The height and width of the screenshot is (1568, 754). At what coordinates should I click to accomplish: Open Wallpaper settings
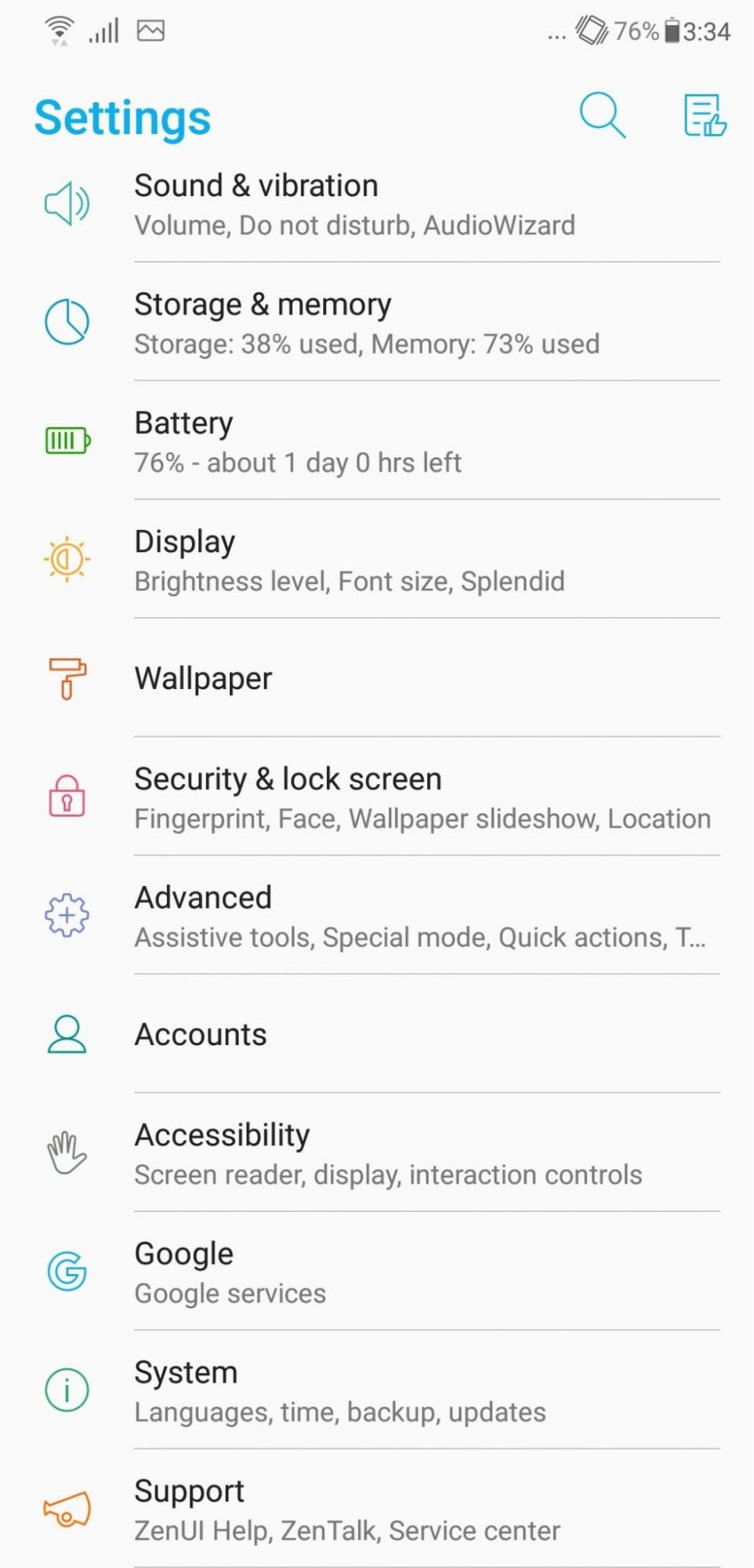click(x=376, y=678)
